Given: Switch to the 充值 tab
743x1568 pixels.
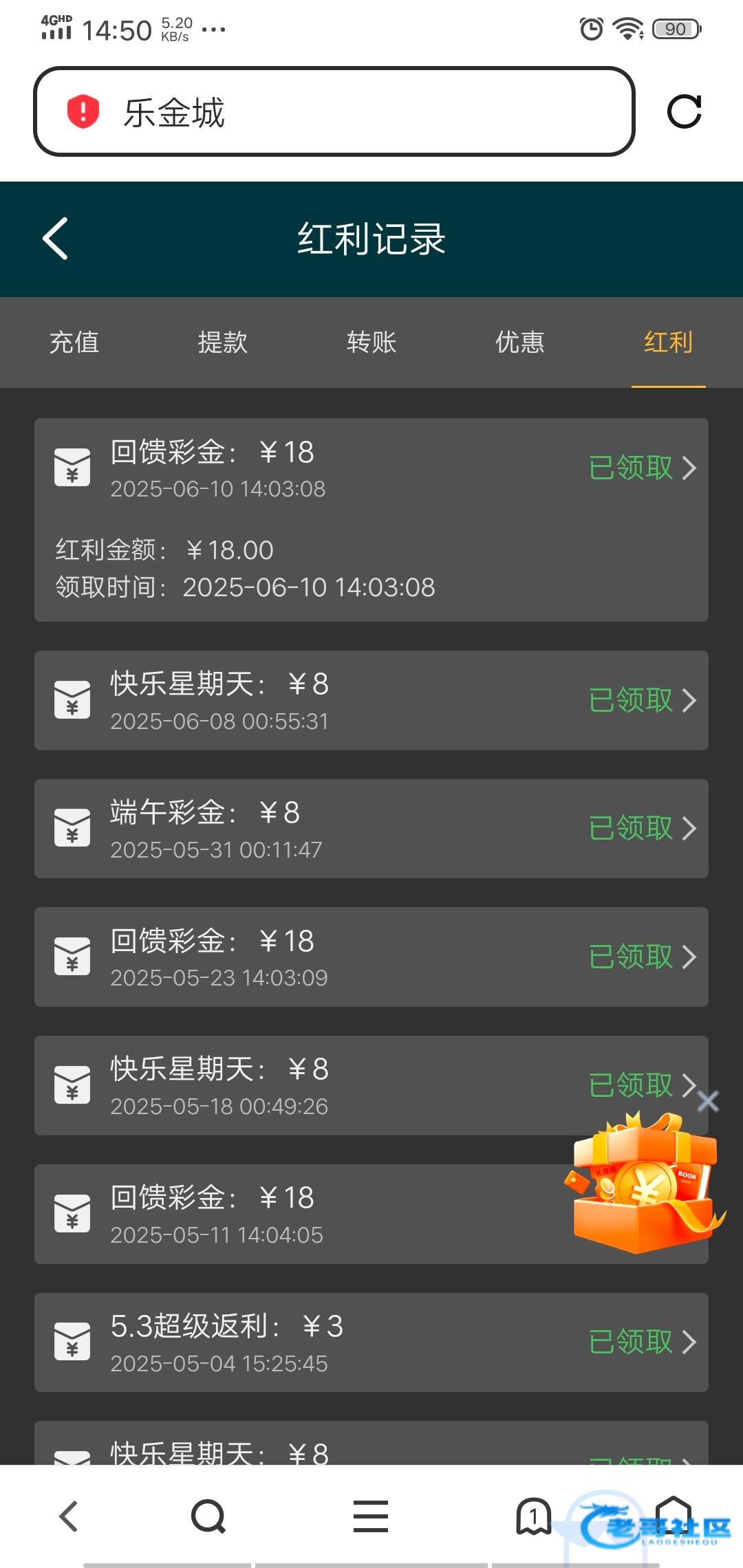Looking at the screenshot, I should (x=74, y=342).
